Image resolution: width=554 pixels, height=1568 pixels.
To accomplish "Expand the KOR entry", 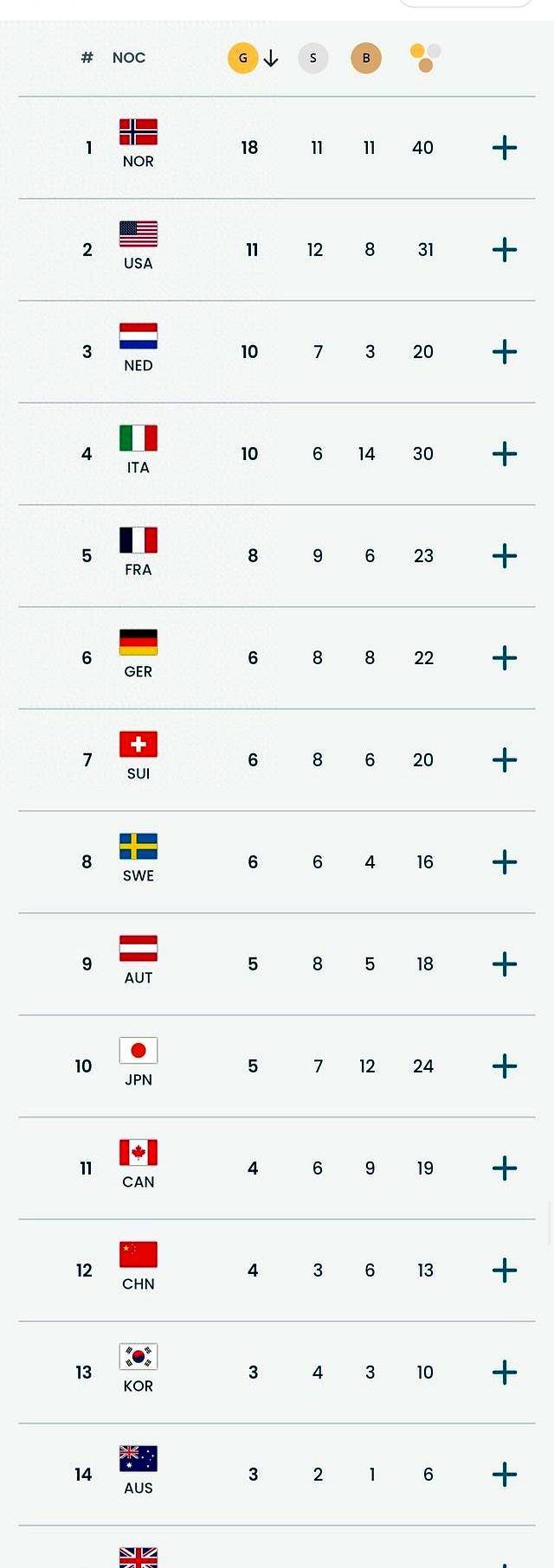I will 505,1373.
